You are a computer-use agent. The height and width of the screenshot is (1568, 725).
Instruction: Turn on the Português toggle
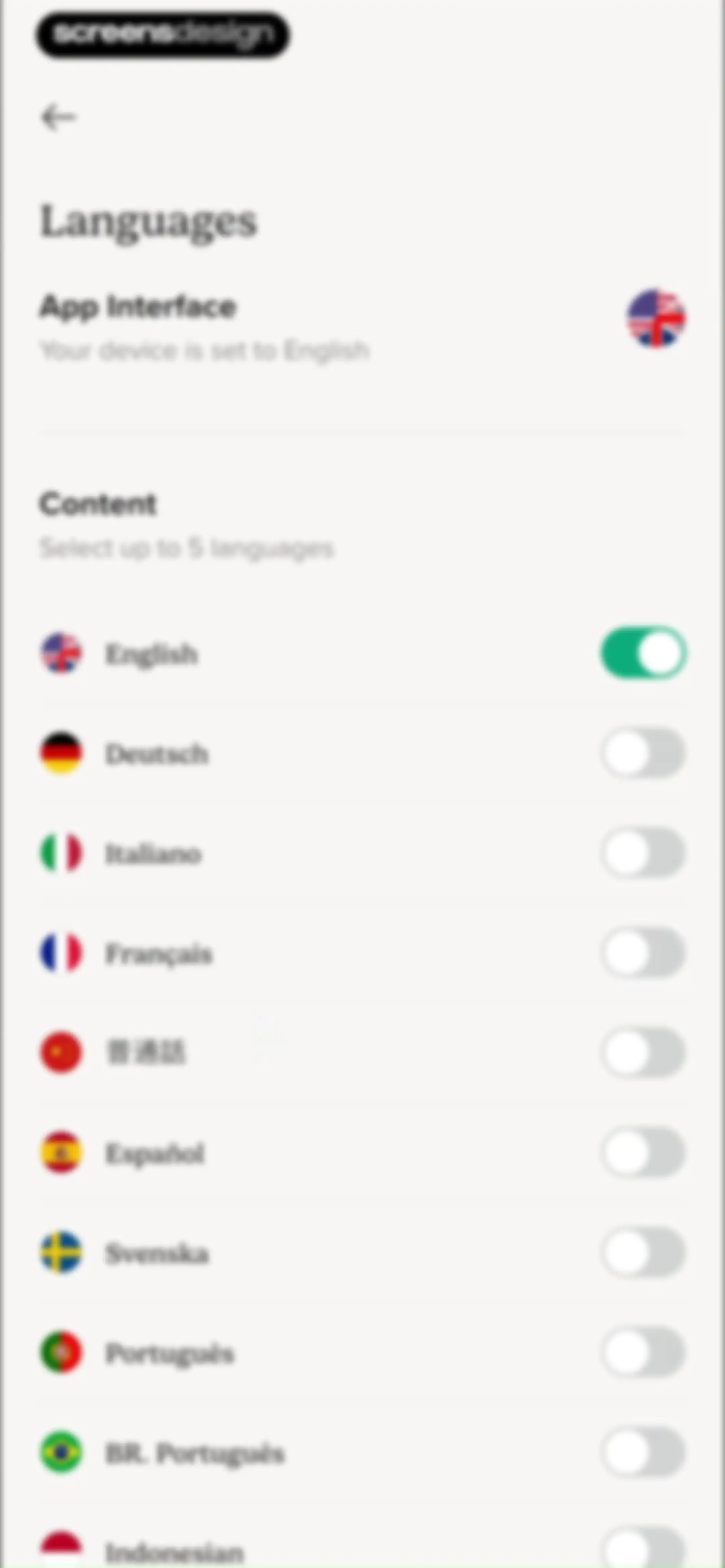tap(643, 1352)
